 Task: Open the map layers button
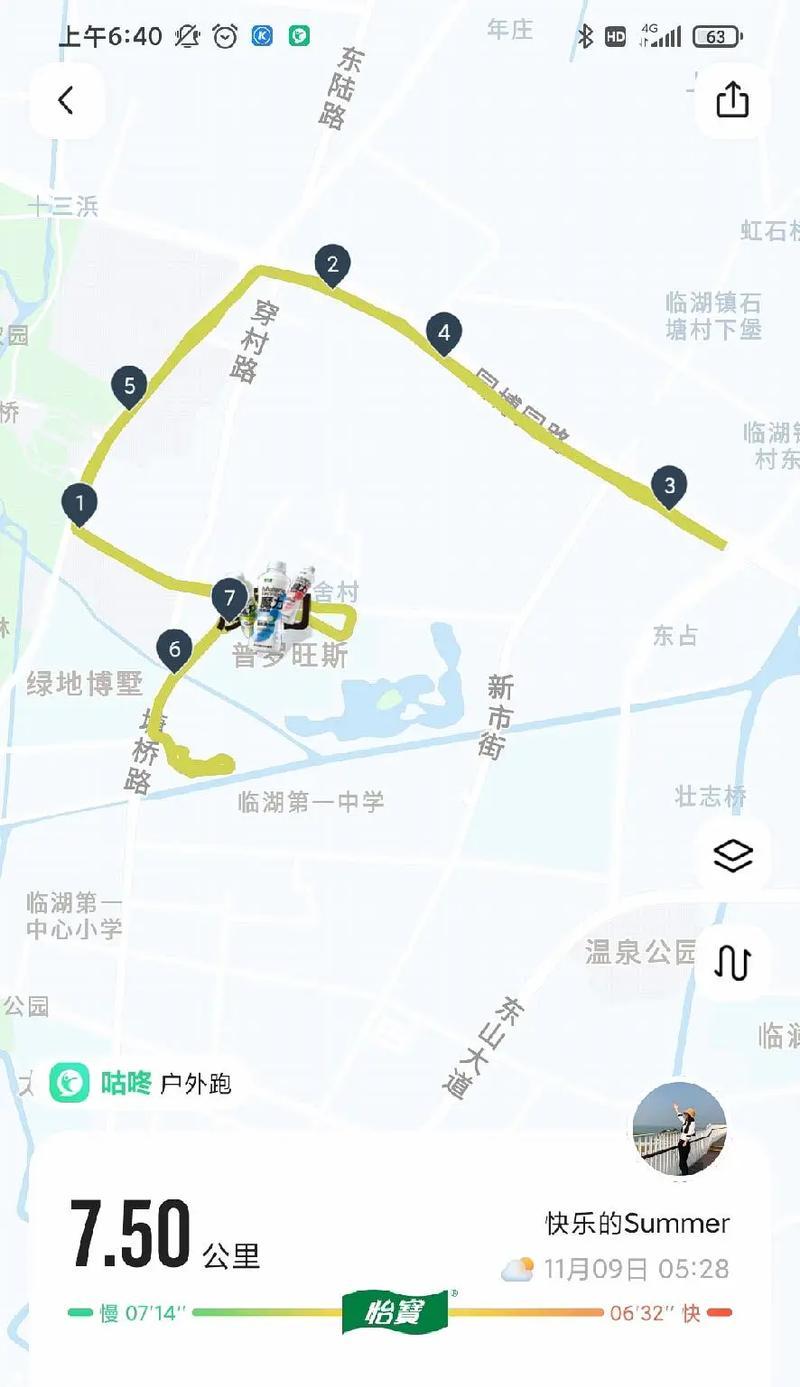pyautogui.click(x=732, y=856)
